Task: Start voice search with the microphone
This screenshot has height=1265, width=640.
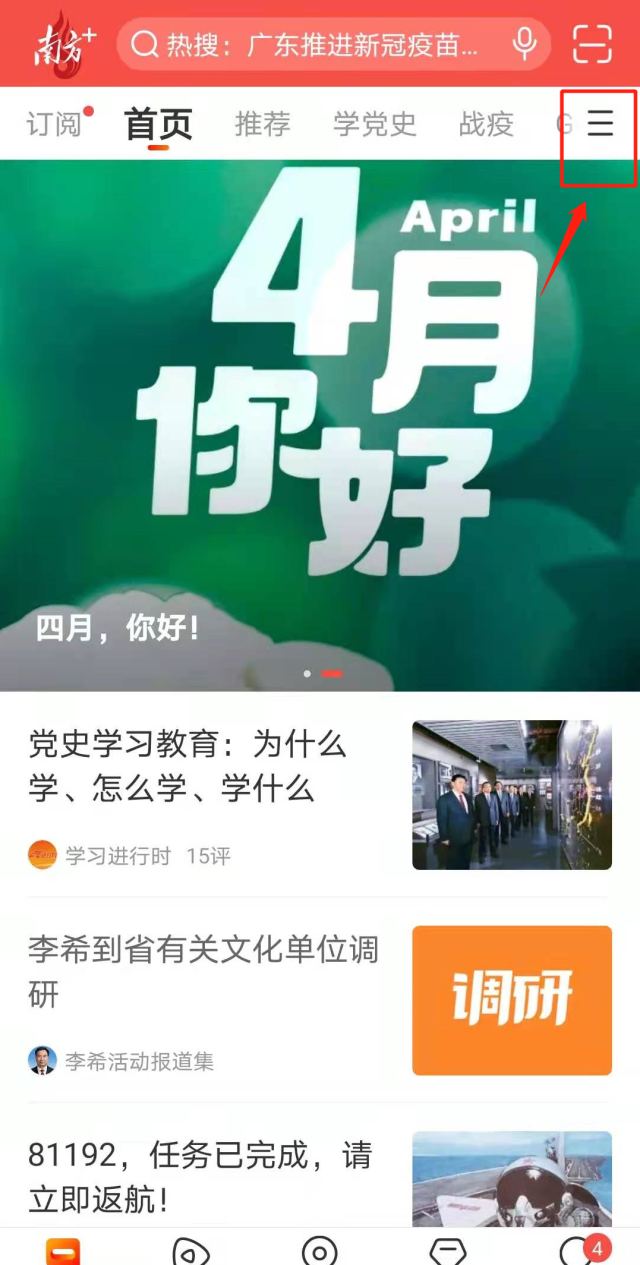Action: point(524,44)
